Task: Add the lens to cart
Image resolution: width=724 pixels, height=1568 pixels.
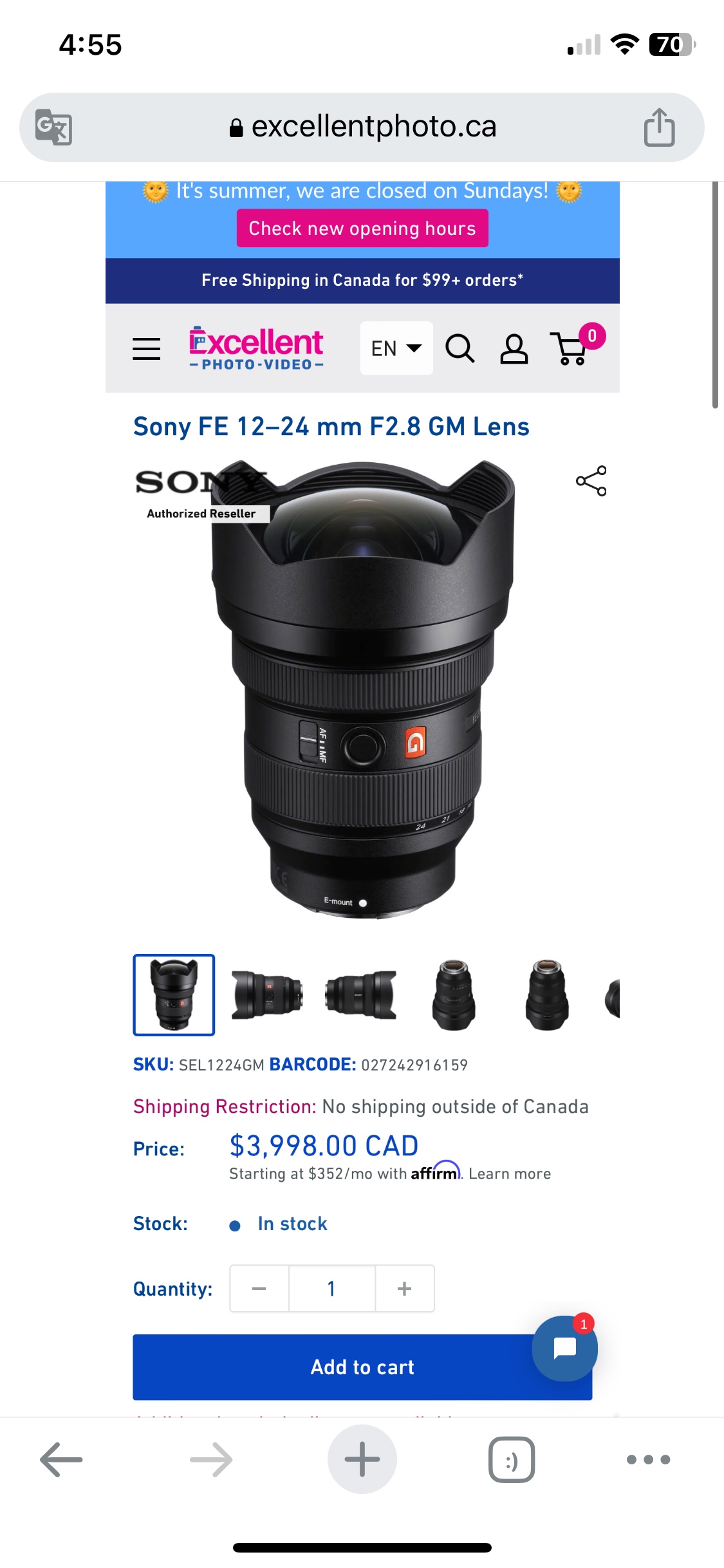Action: [x=362, y=1367]
